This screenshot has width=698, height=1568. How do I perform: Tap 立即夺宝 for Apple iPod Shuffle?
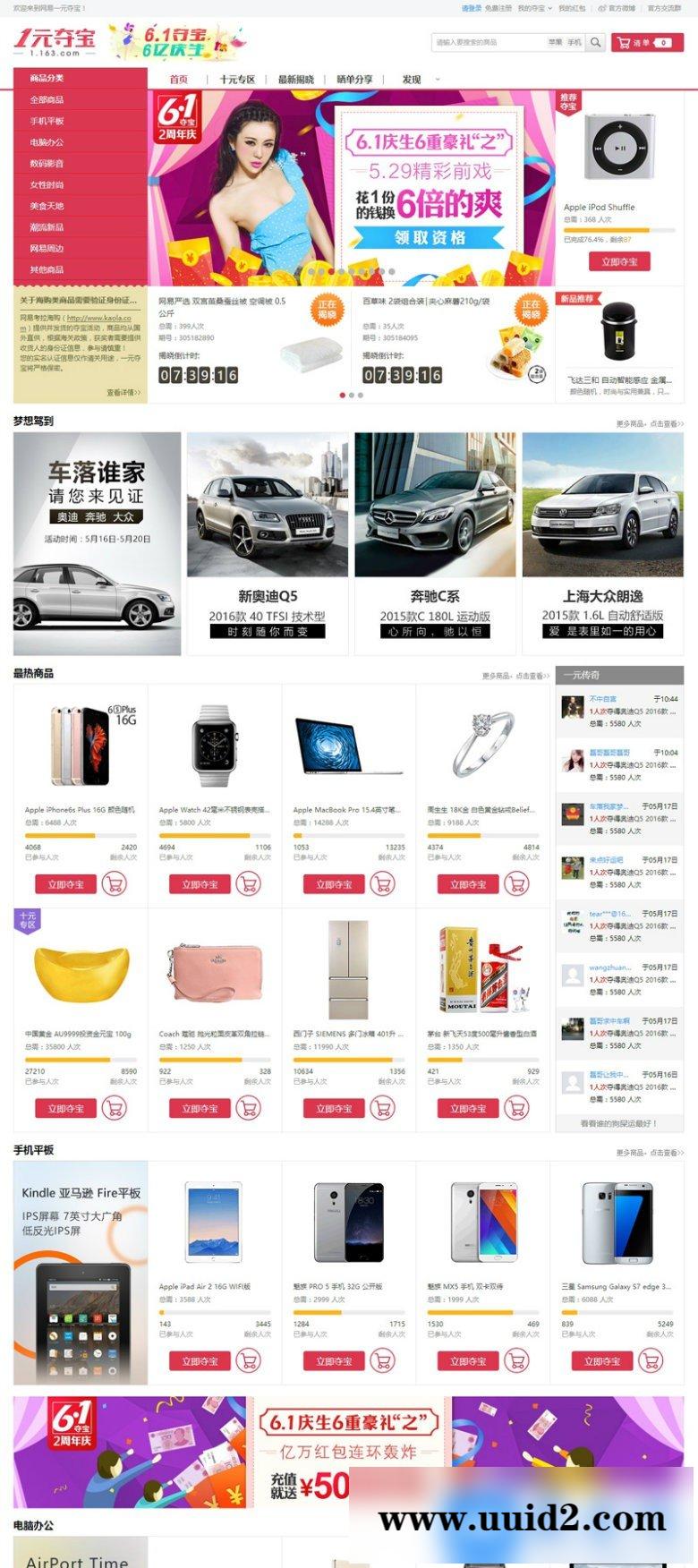pyautogui.click(x=619, y=261)
